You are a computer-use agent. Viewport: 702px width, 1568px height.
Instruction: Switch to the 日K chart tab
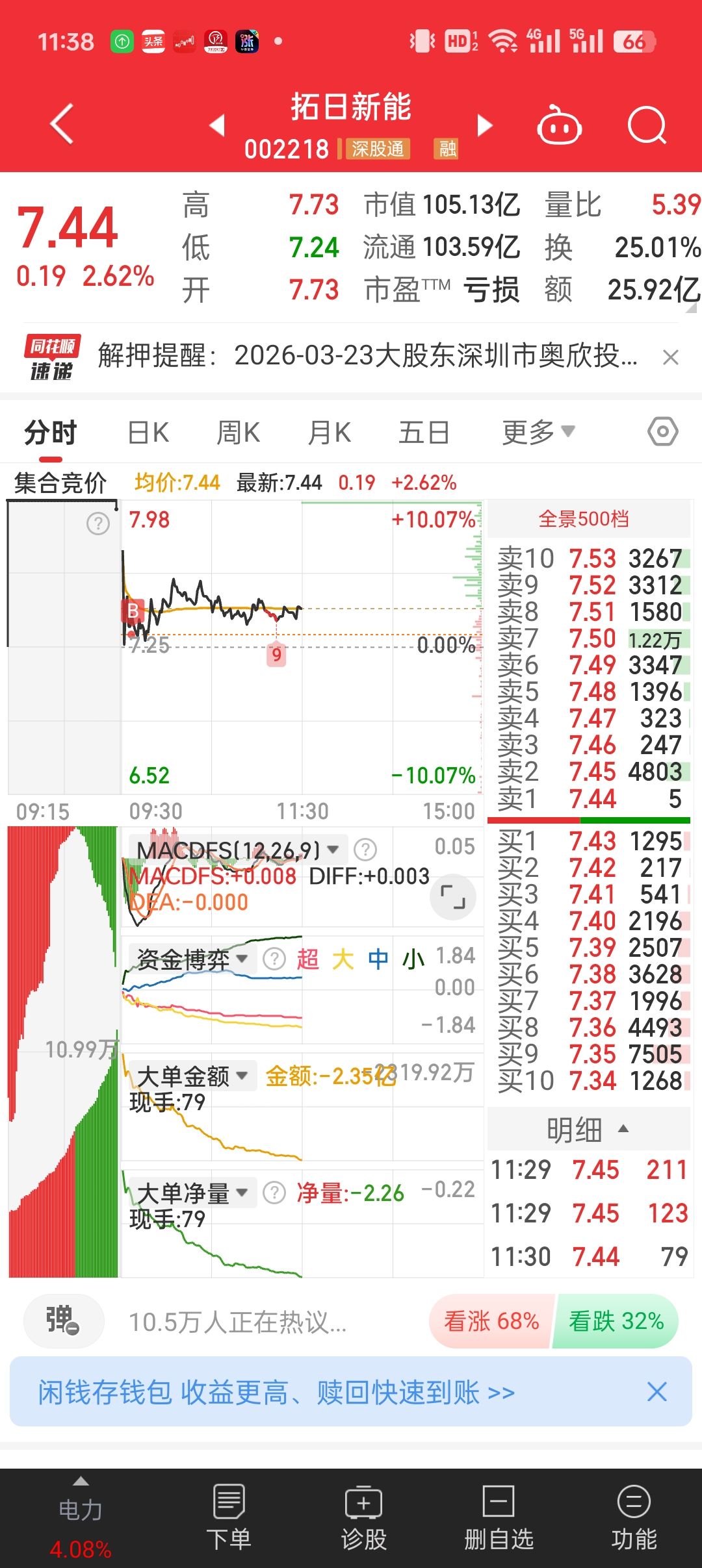pyautogui.click(x=148, y=433)
